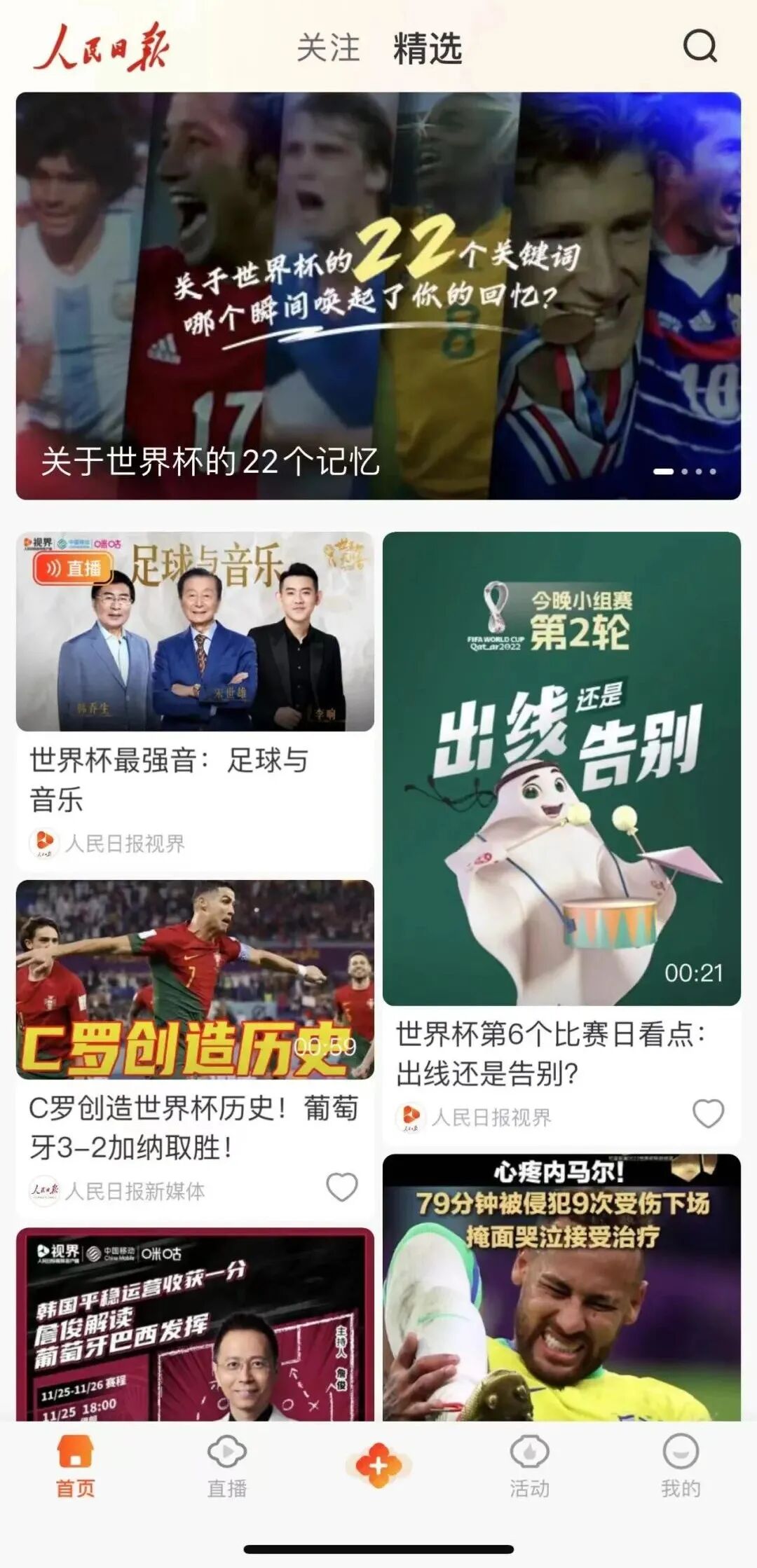
Task: Watch the C罗创造世界杯历史 video
Action: (x=195, y=979)
